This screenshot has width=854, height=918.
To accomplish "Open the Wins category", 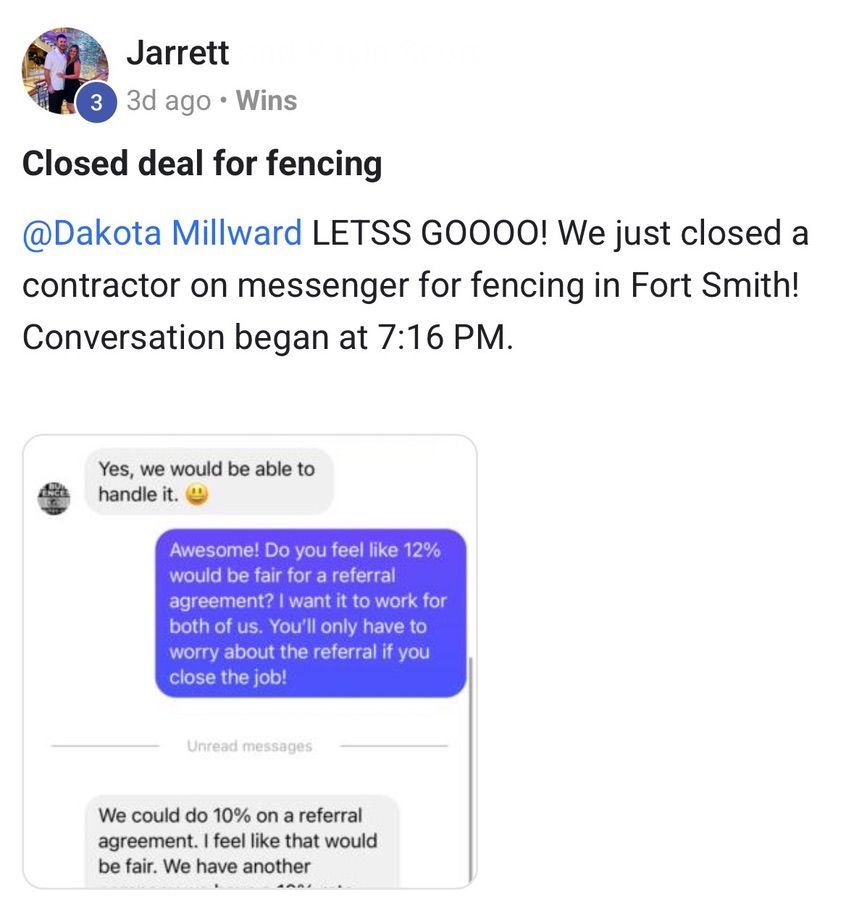I will point(266,101).
